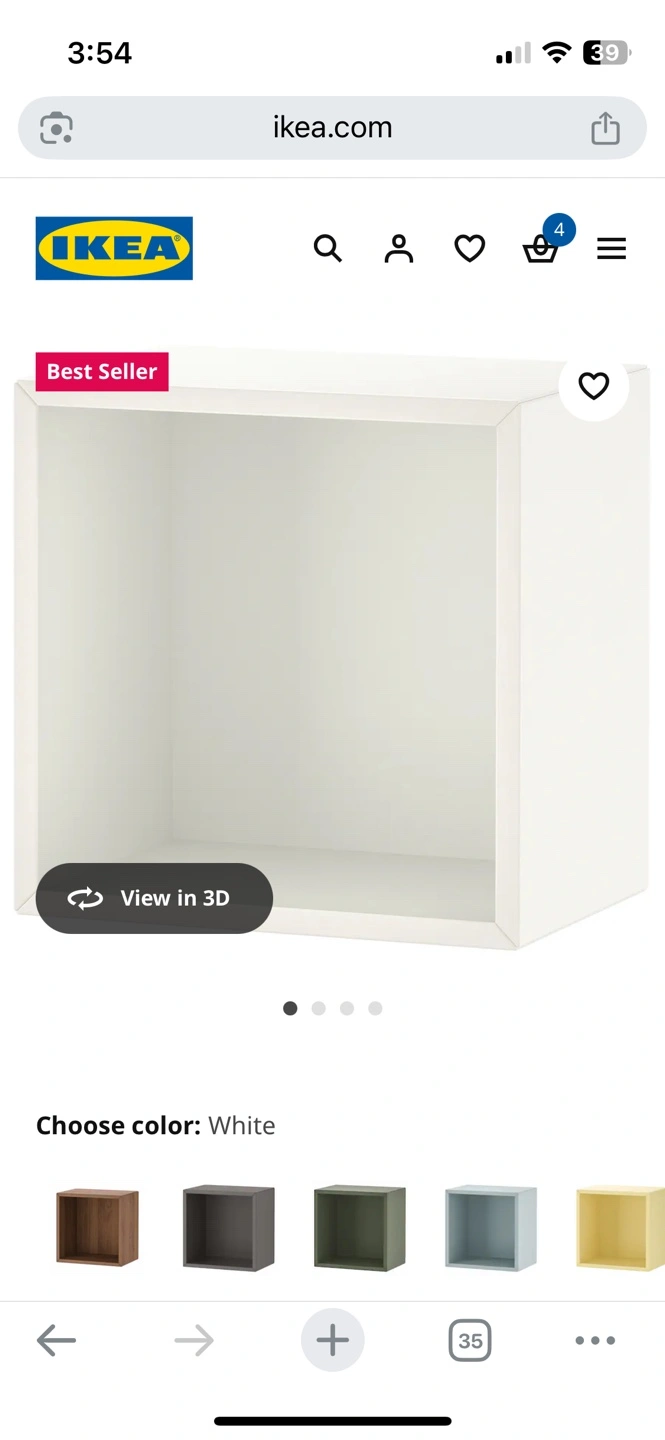Open the shopping basket with 4 items
This screenshot has width=665, height=1440.
point(541,248)
